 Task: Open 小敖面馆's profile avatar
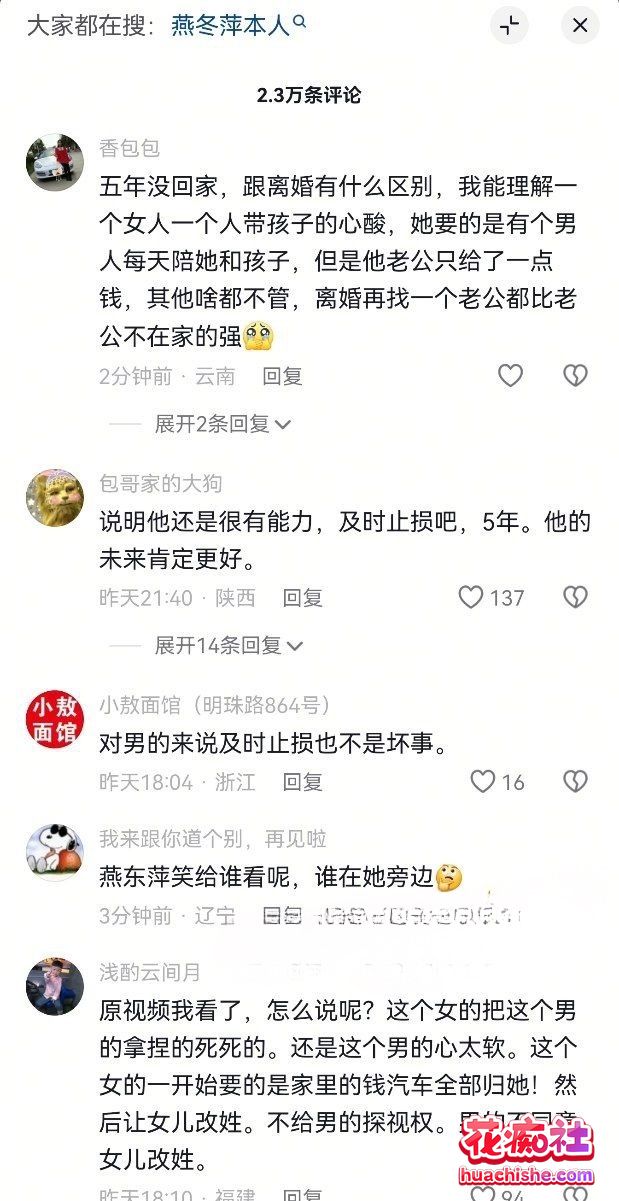[x=54, y=719]
